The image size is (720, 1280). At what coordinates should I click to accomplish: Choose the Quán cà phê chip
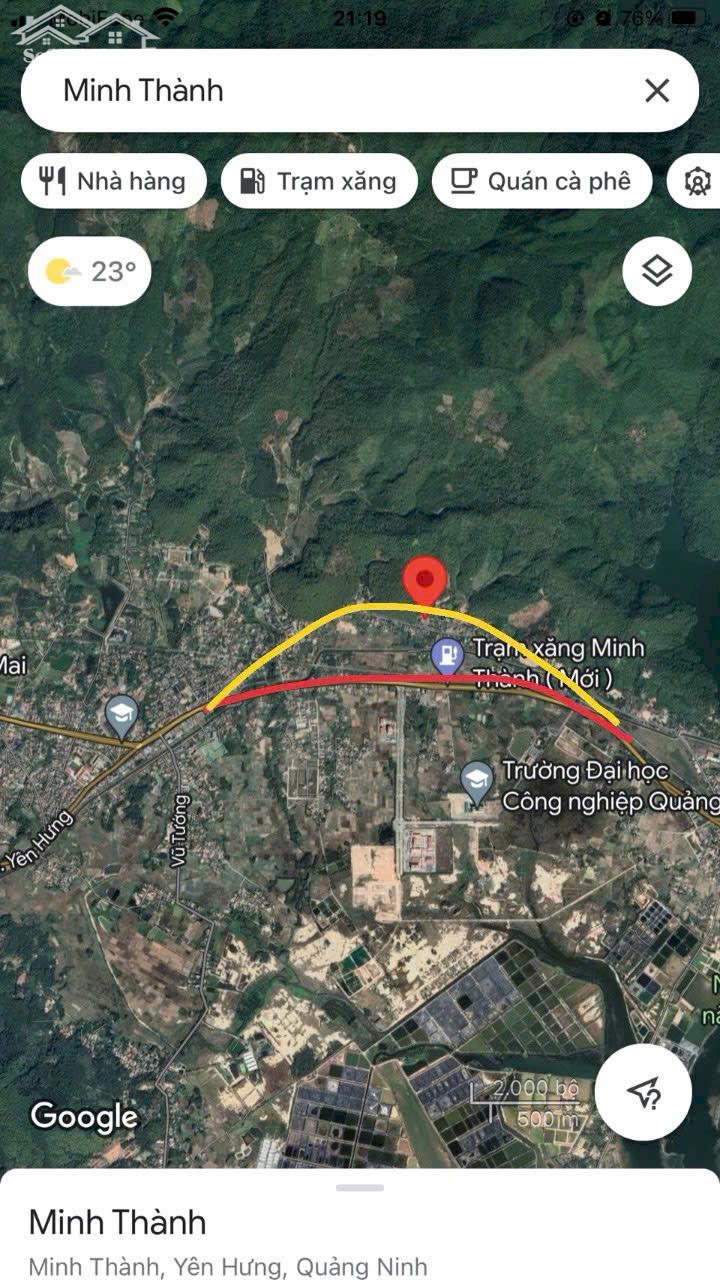(542, 181)
